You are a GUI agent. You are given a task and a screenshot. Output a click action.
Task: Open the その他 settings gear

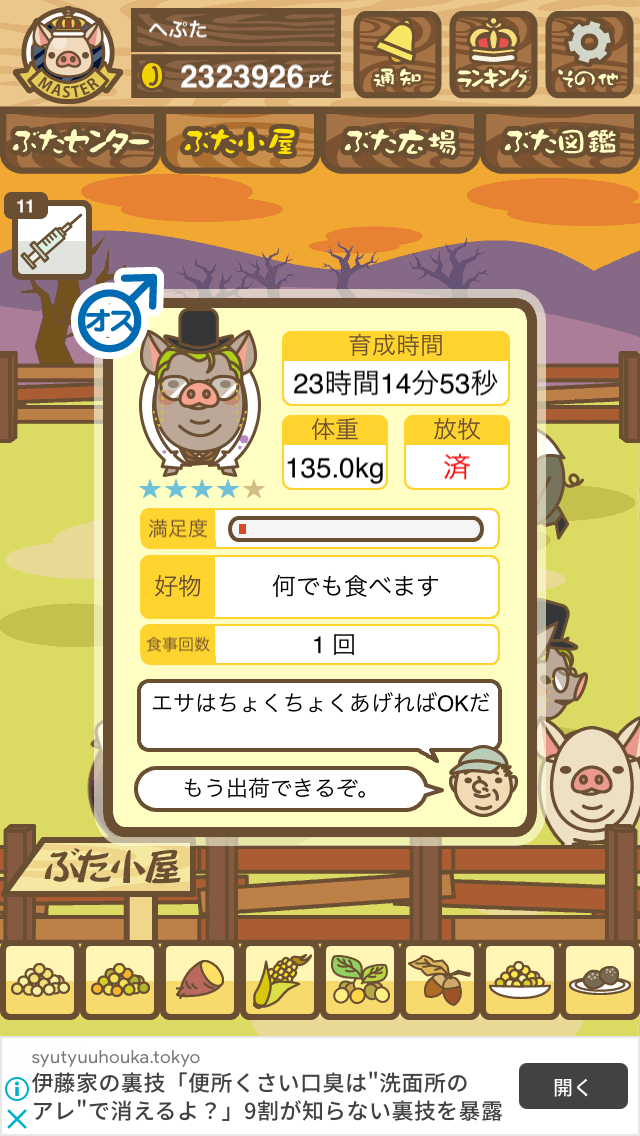coord(589,54)
